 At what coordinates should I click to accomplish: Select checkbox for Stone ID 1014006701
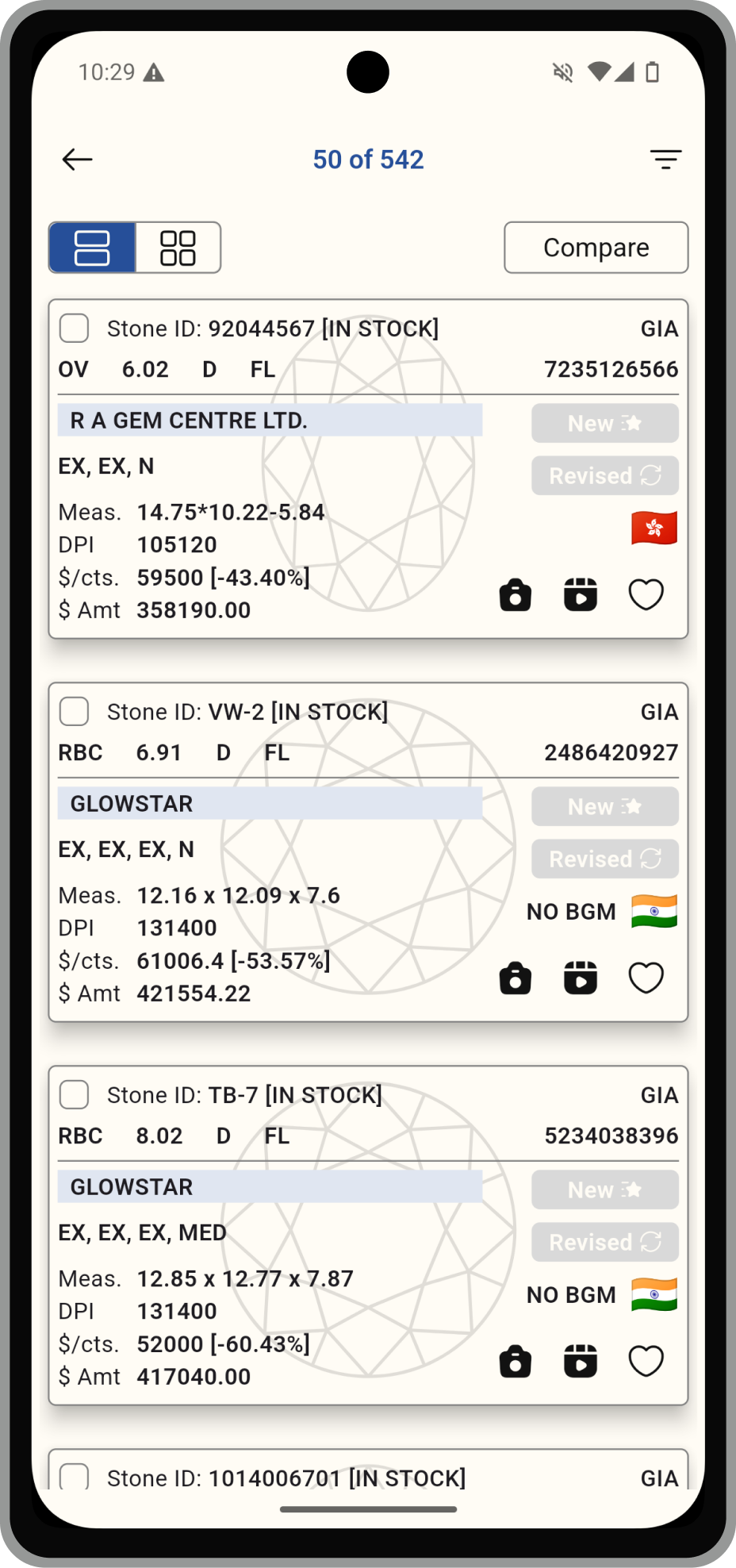tap(75, 1477)
